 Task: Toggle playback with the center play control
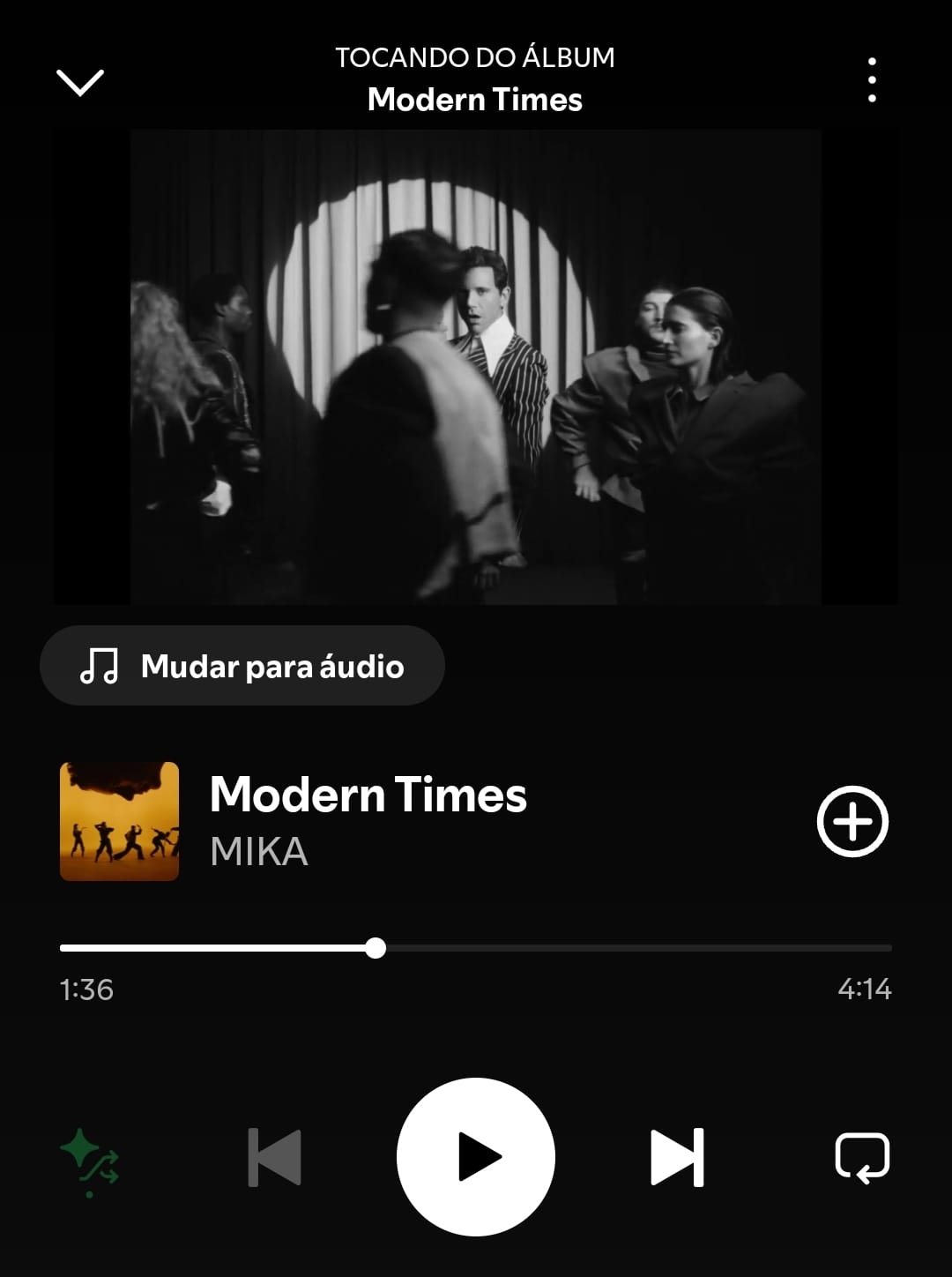coord(476,1158)
